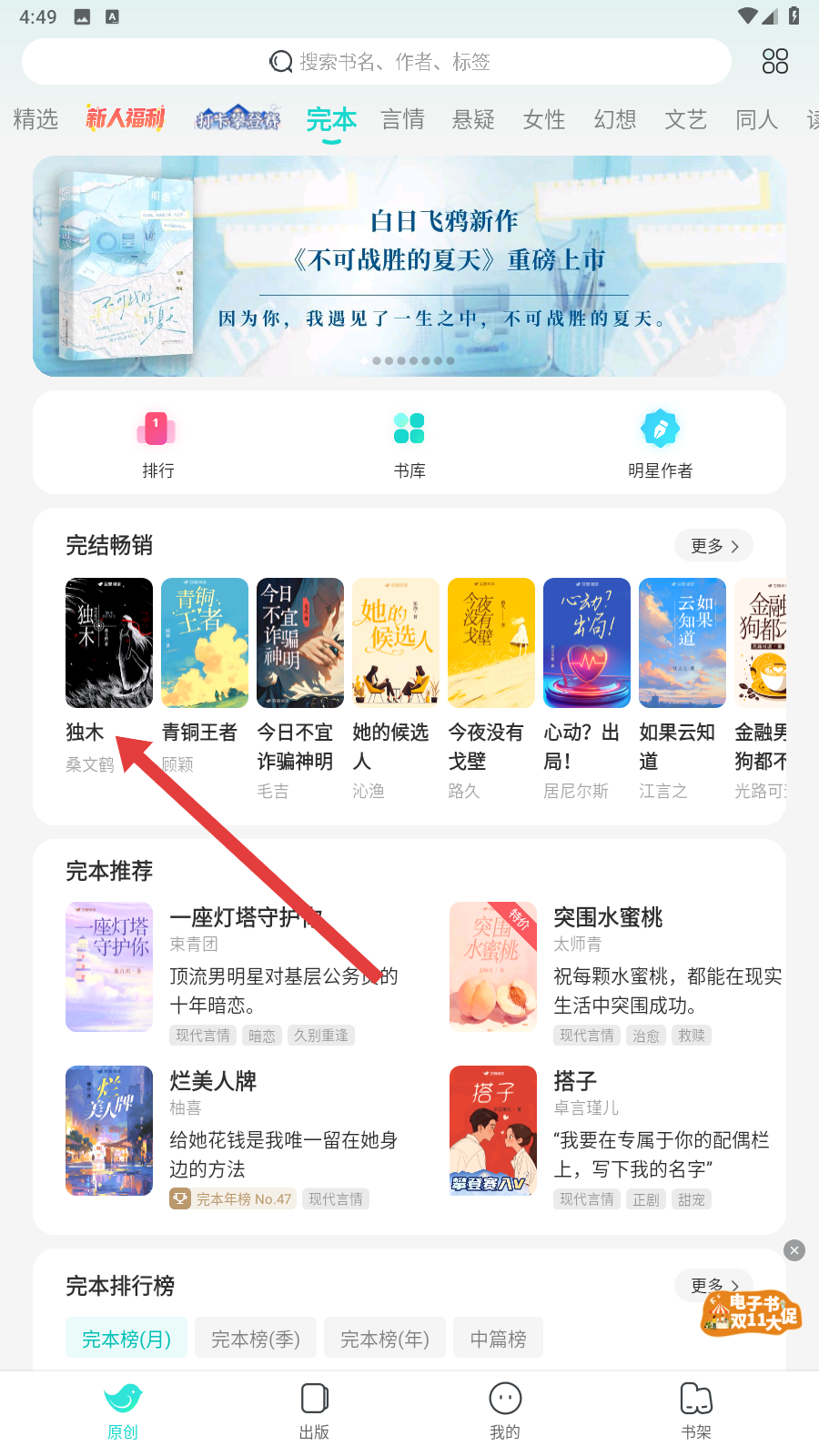819x1456 pixels.
Task: Select the 完本榜(季) ranking chip
Action: point(256,1339)
